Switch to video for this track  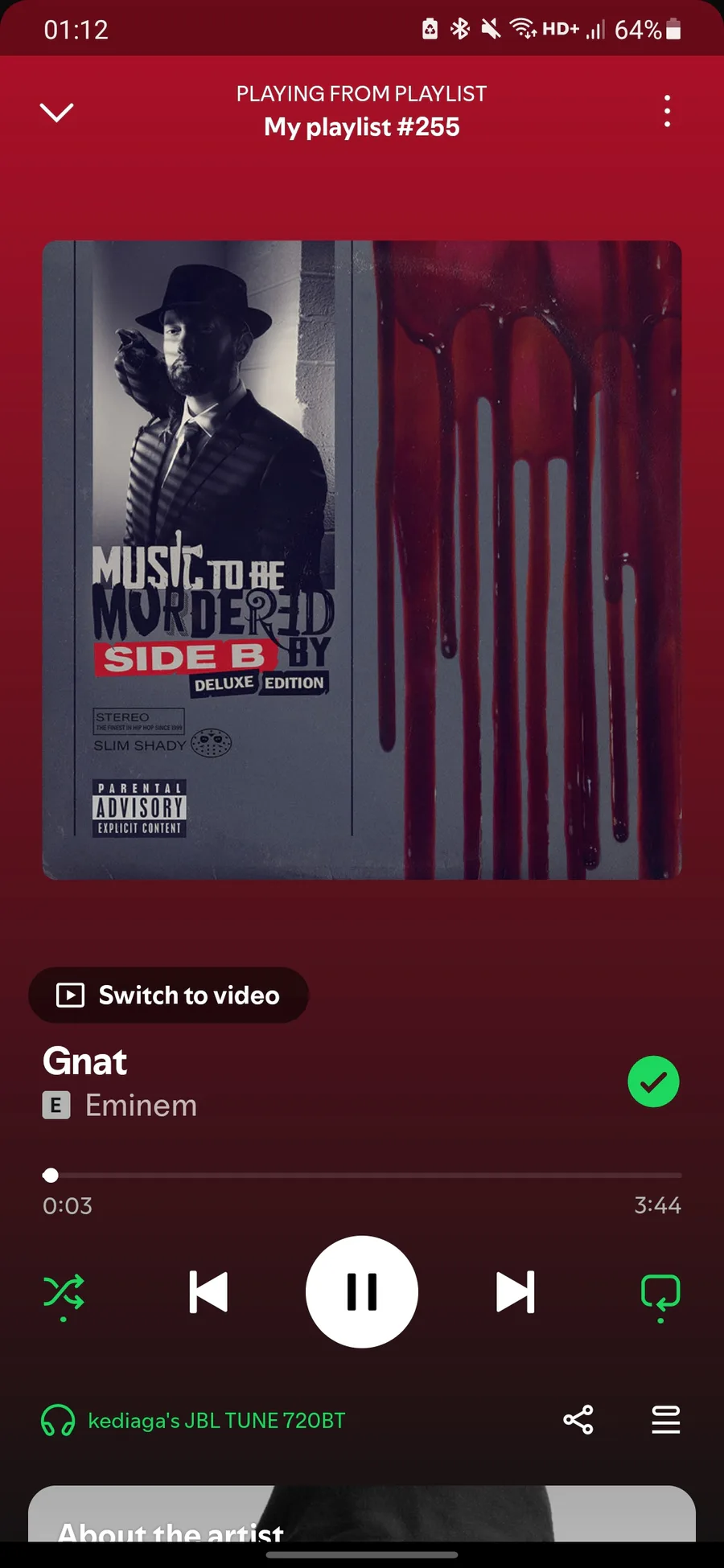(168, 995)
